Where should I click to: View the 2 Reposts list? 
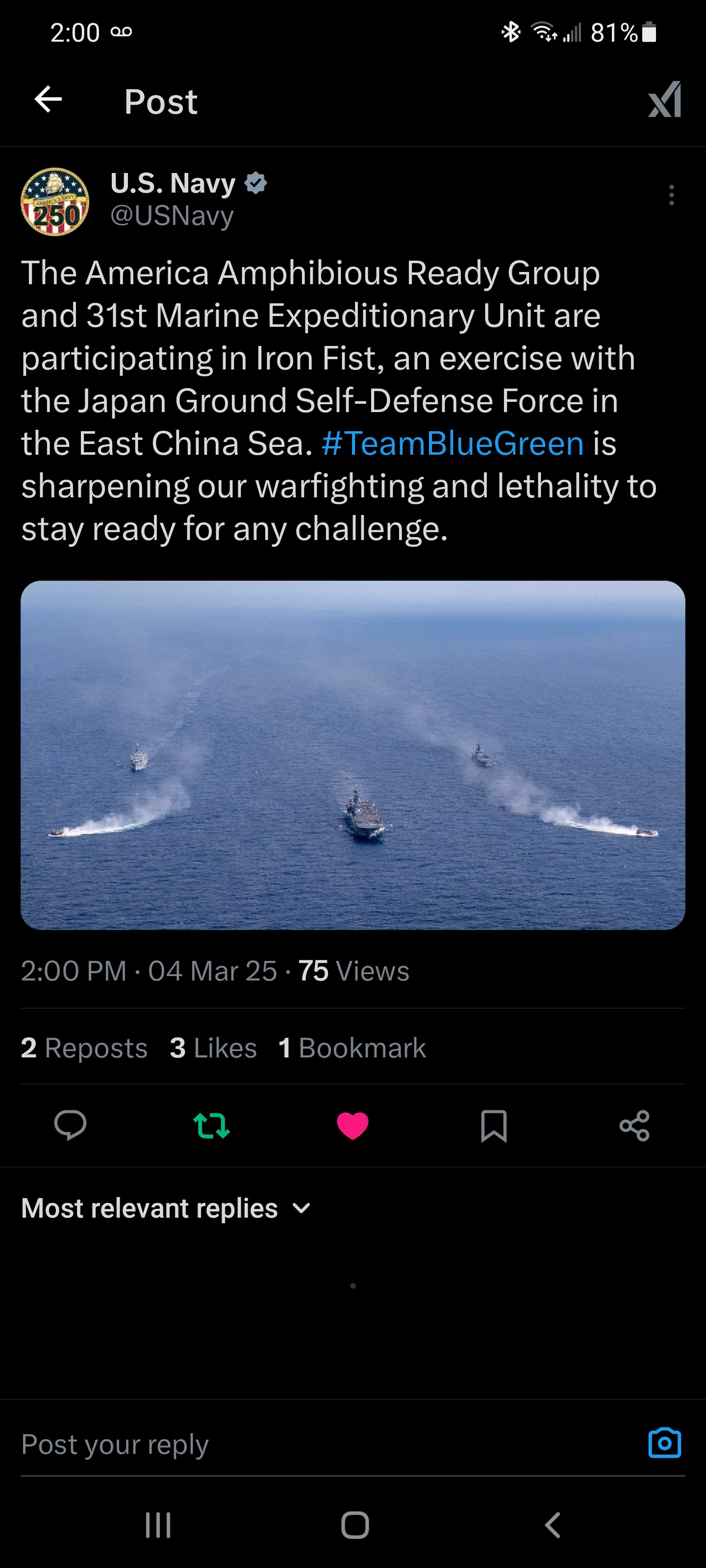click(x=84, y=1048)
